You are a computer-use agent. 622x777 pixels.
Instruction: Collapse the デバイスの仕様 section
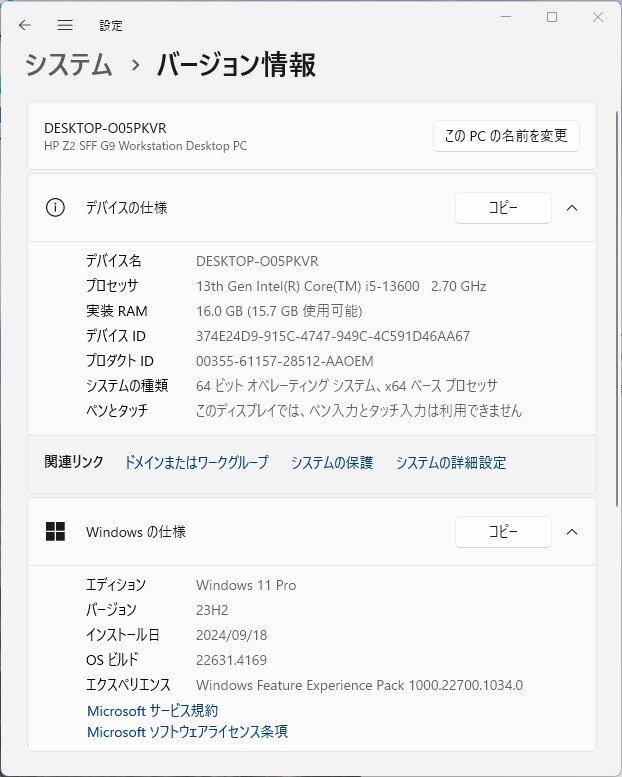pyautogui.click(x=572, y=208)
